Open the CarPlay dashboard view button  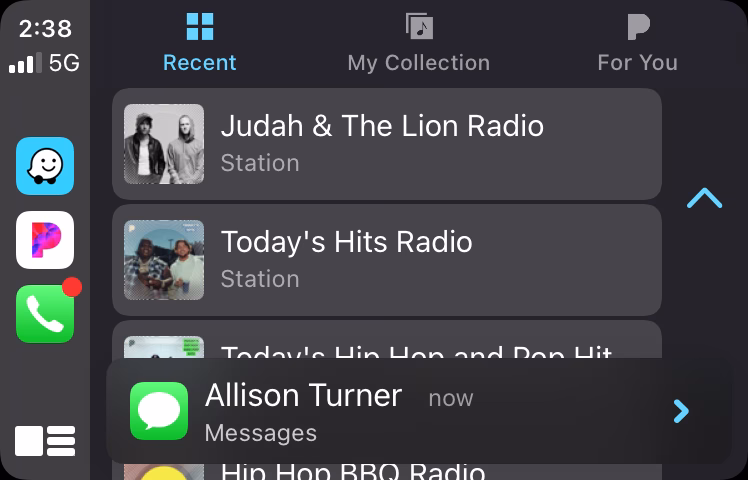pyautogui.click(x=45, y=440)
